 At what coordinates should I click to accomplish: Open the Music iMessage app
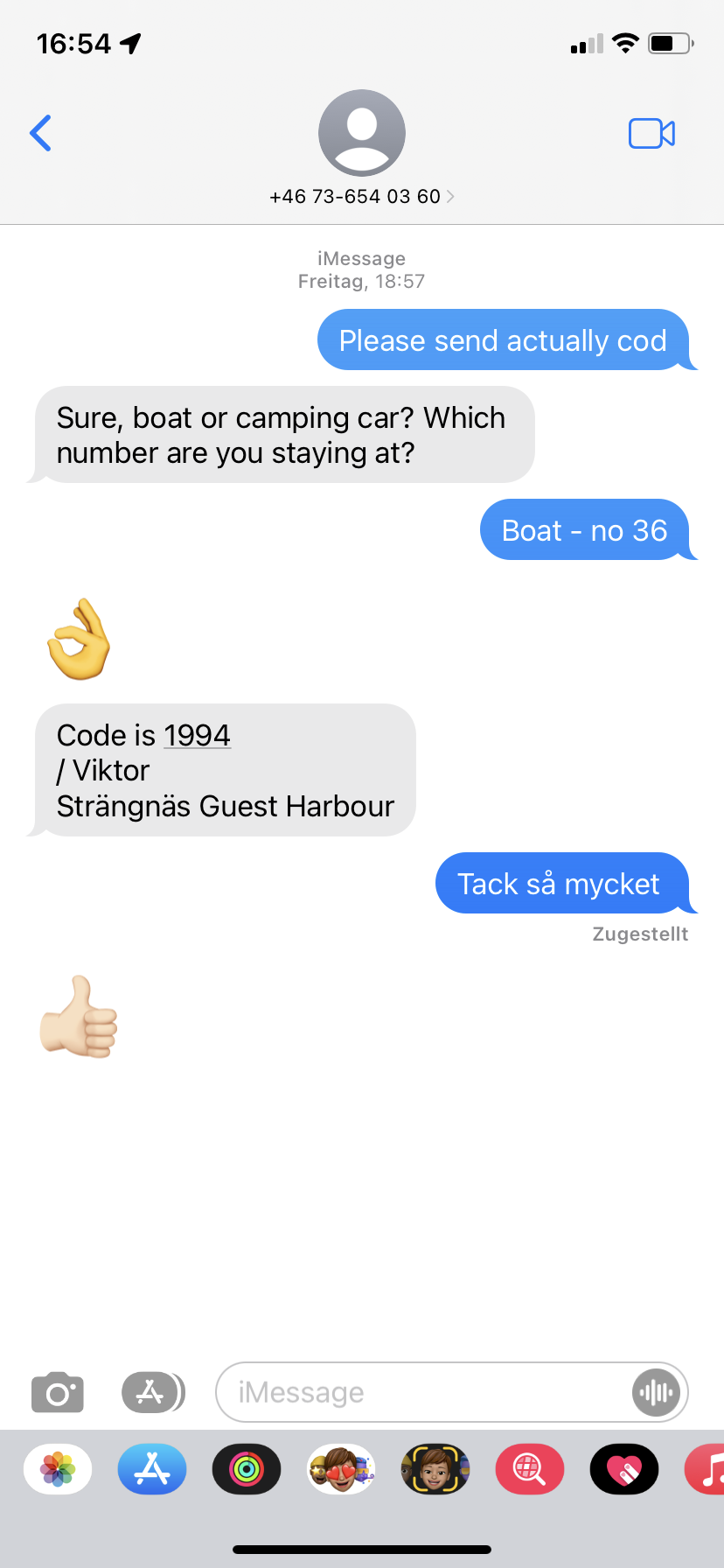[708, 1469]
